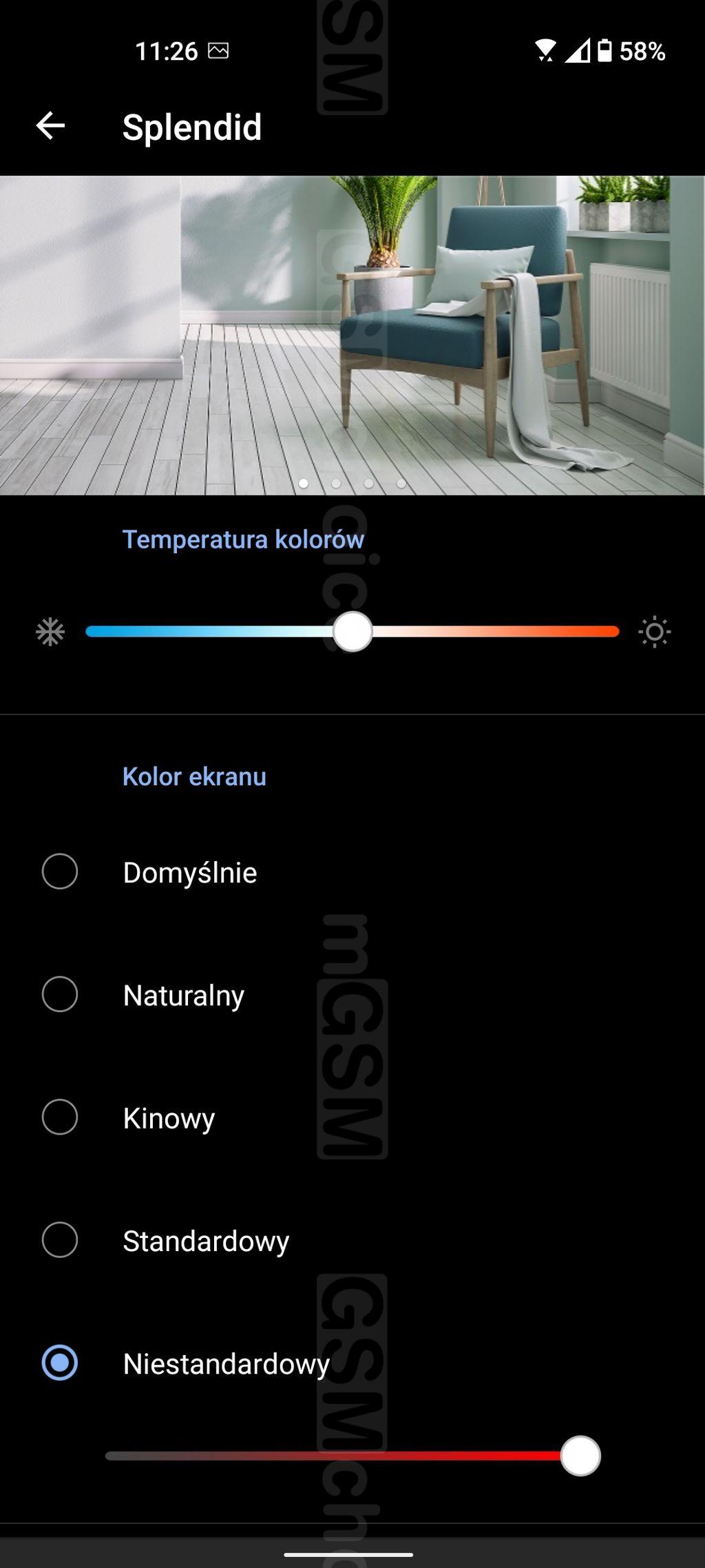
Task: Pick the Standardowy color mode
Action: pyautogui.click(x=352, y=1240)
